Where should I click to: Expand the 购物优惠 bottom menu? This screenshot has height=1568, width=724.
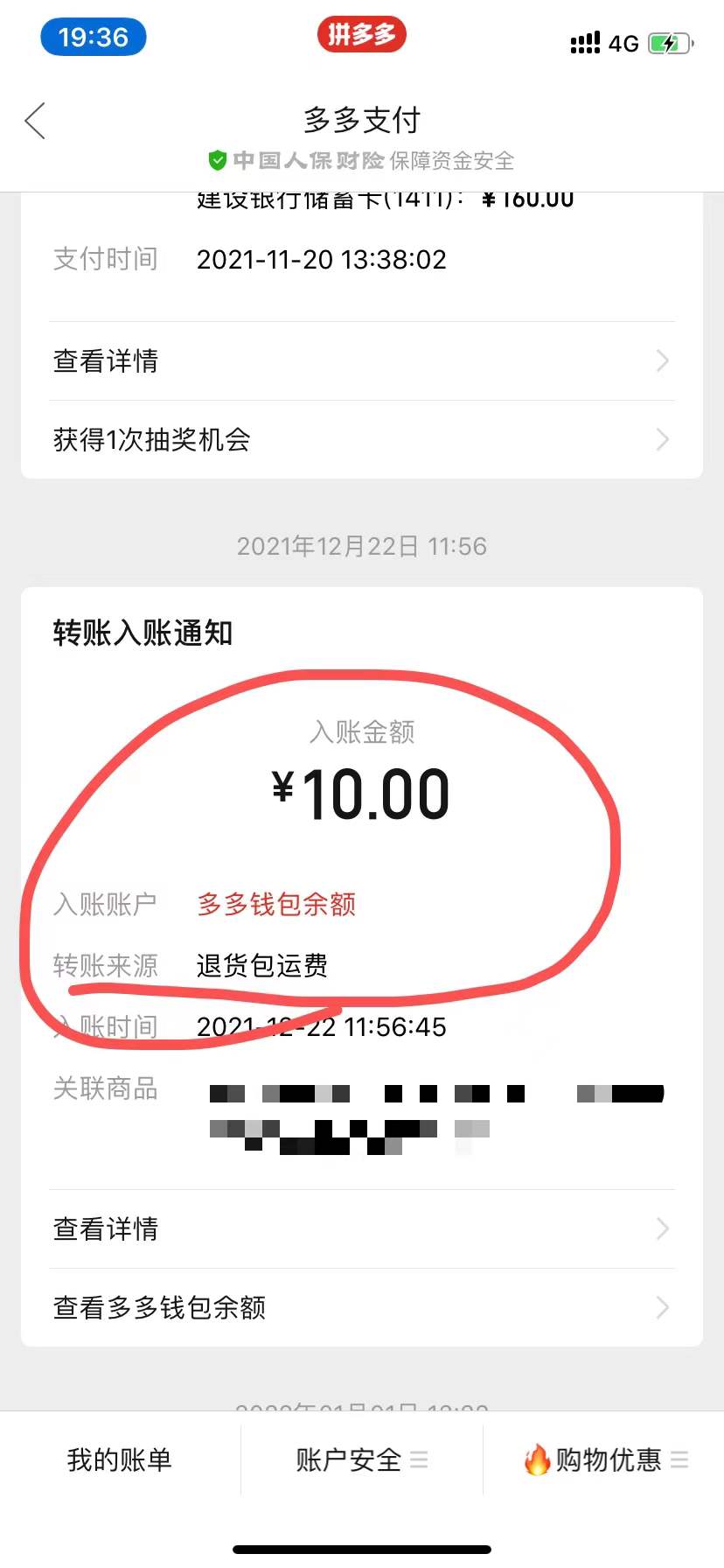605,1459
